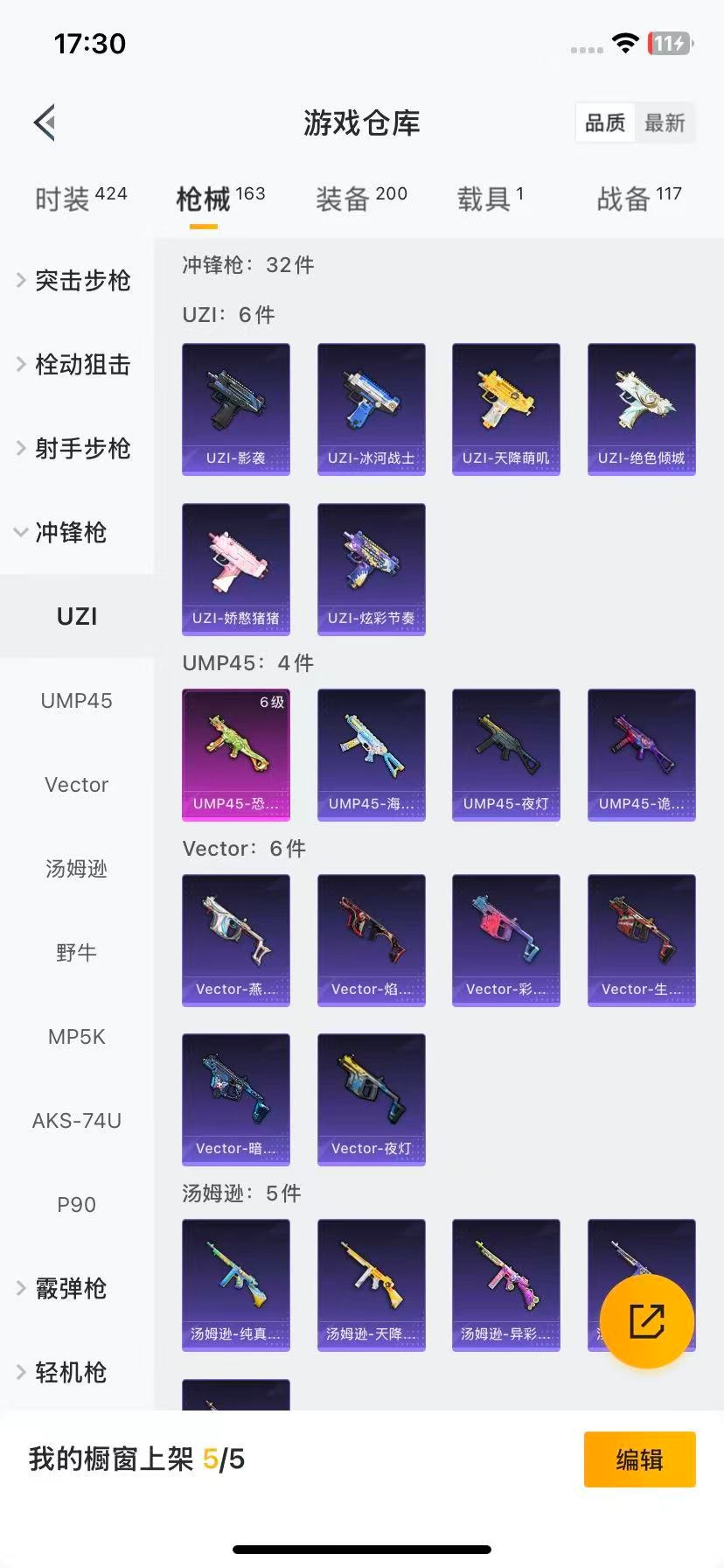The image size is (724, 1568).
Task: Open the UMP45-夜灯 weapon skin
Action: point(505,754)
